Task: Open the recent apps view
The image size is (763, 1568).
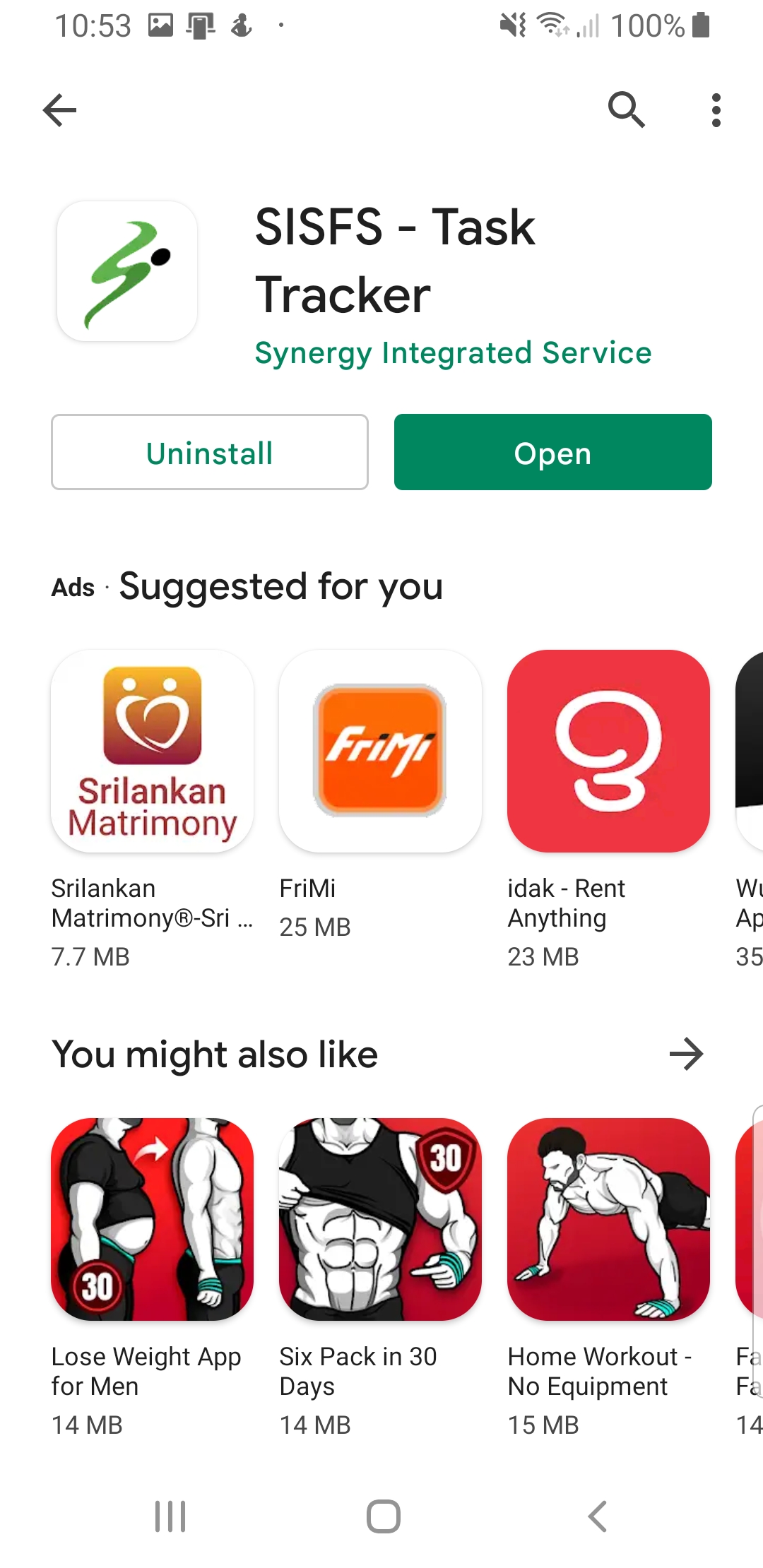Action: [x=170, y=1516]
